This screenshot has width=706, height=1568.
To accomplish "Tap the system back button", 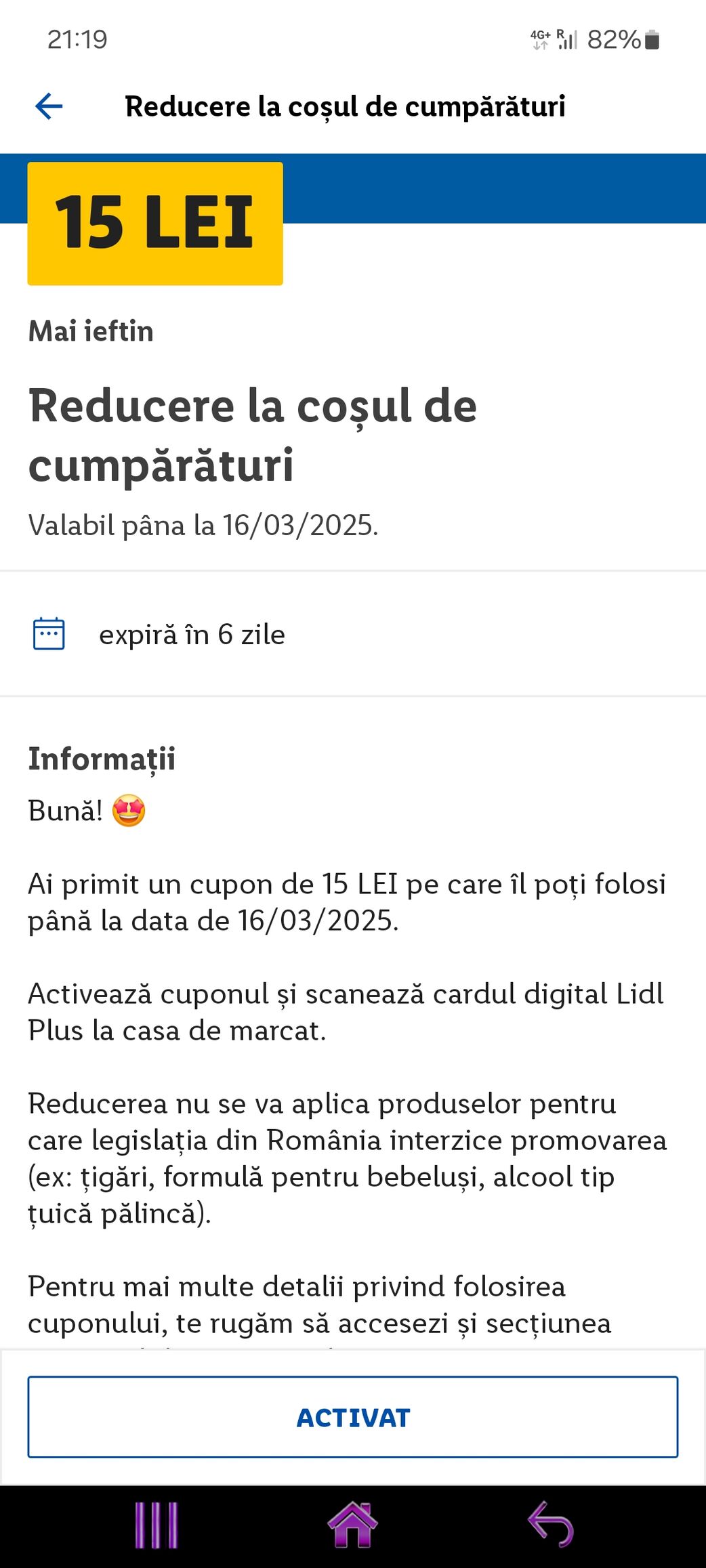I will coord(550,1525).
